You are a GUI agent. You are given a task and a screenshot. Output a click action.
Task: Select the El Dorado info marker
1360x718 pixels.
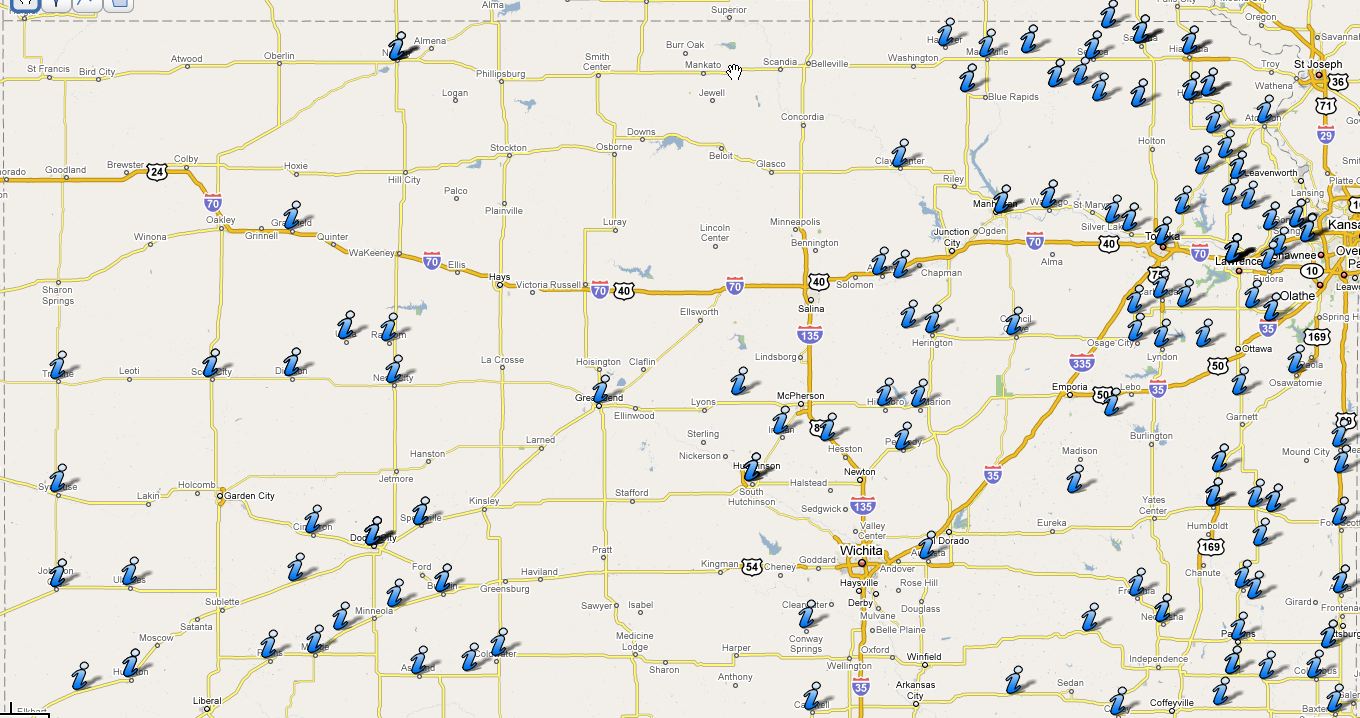point(928,544)
